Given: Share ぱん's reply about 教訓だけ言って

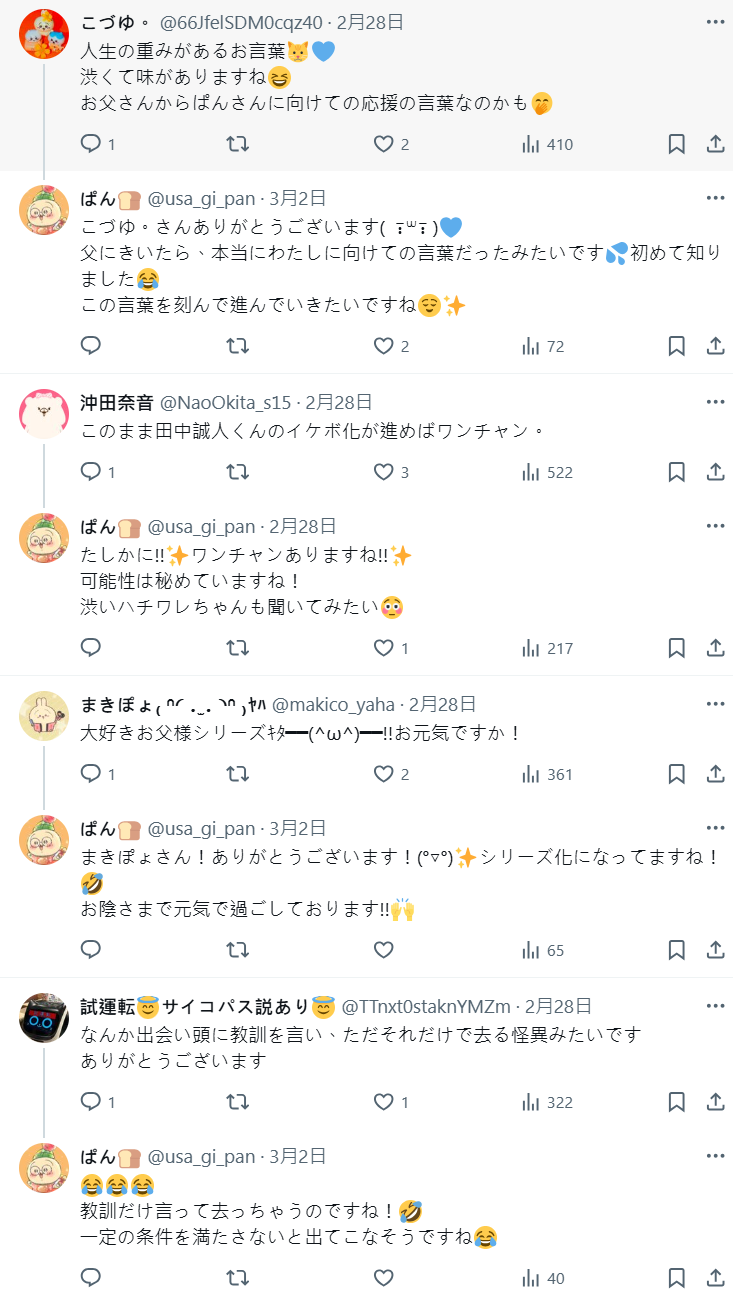Looking at the screenshot, I should [715, 1278].
